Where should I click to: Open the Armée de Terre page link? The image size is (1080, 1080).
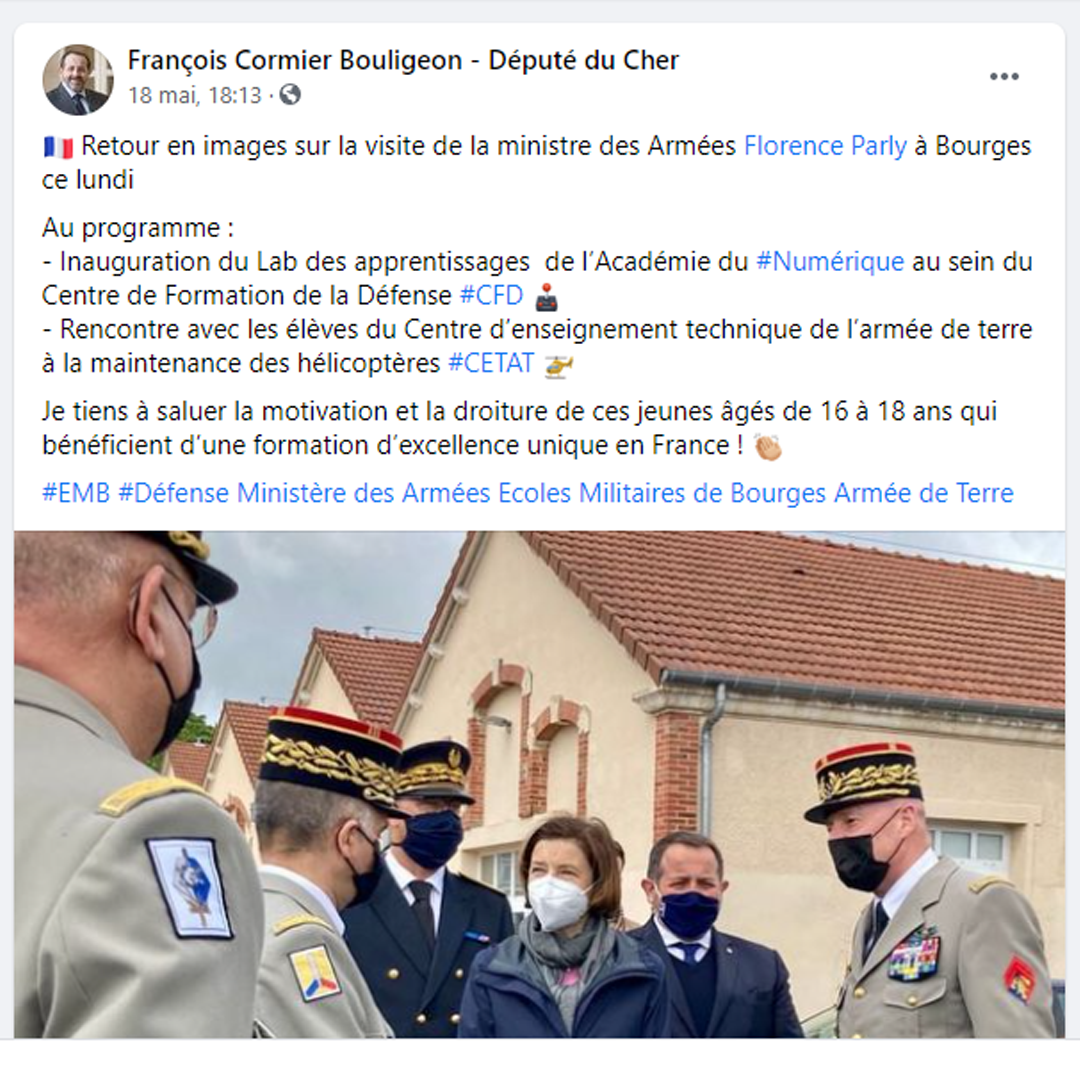click(x=924, y=493)
